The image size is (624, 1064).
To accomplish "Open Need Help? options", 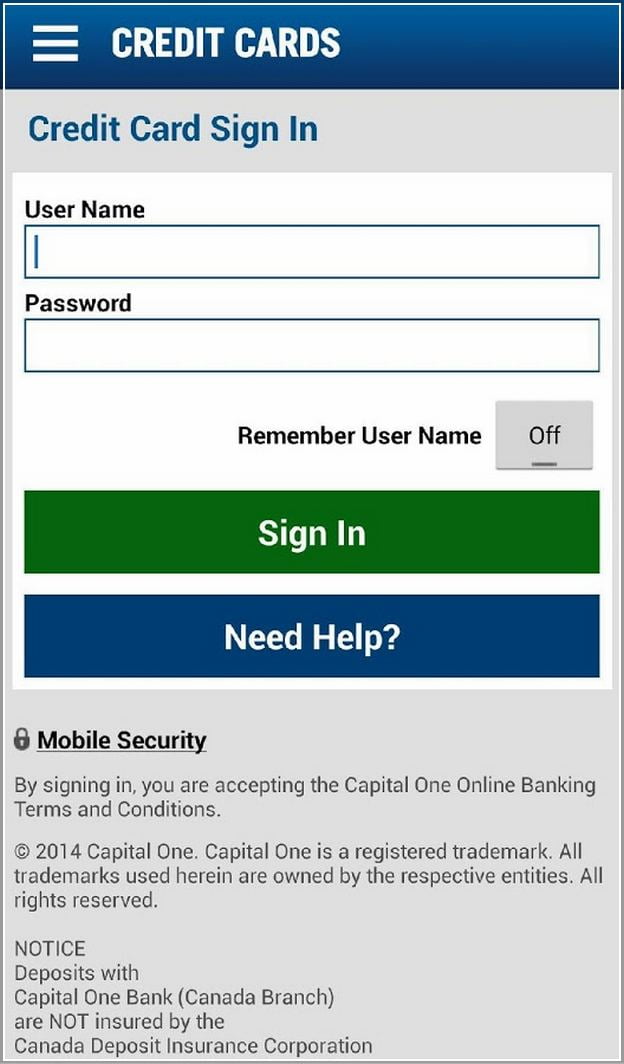I will tap(312, 636).
